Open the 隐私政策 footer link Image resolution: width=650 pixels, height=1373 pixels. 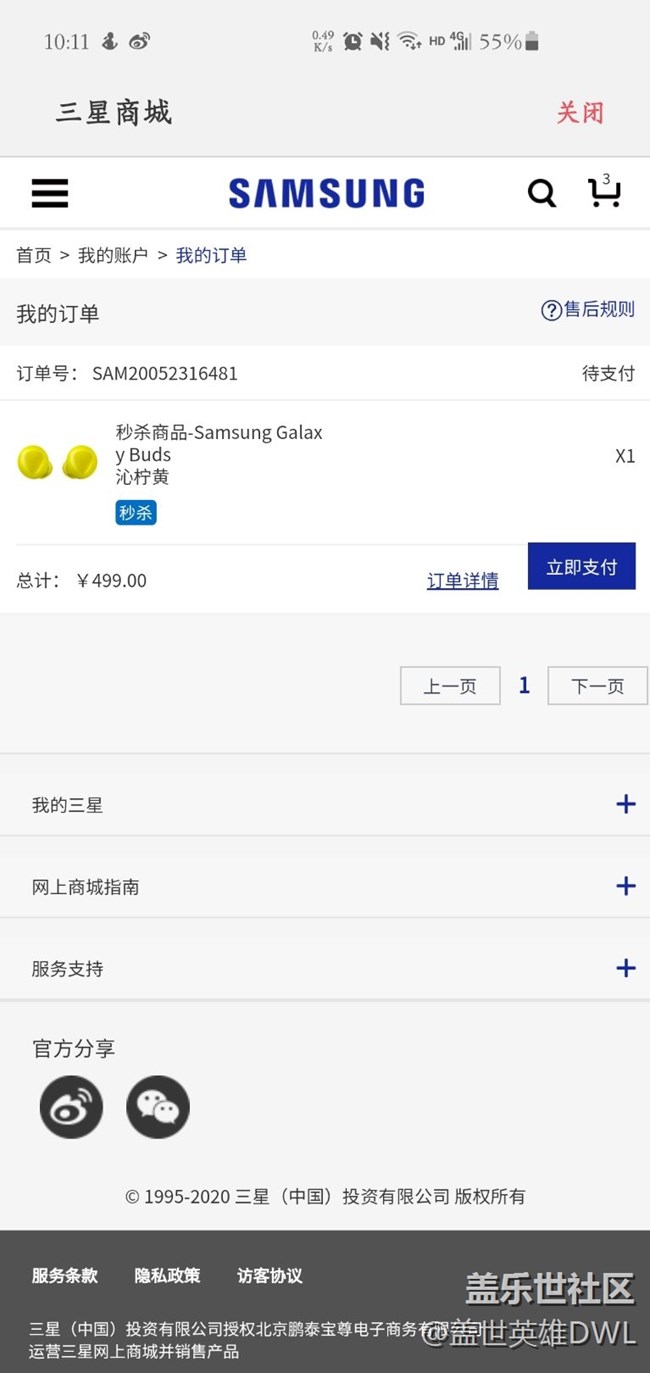(167, 1276)
